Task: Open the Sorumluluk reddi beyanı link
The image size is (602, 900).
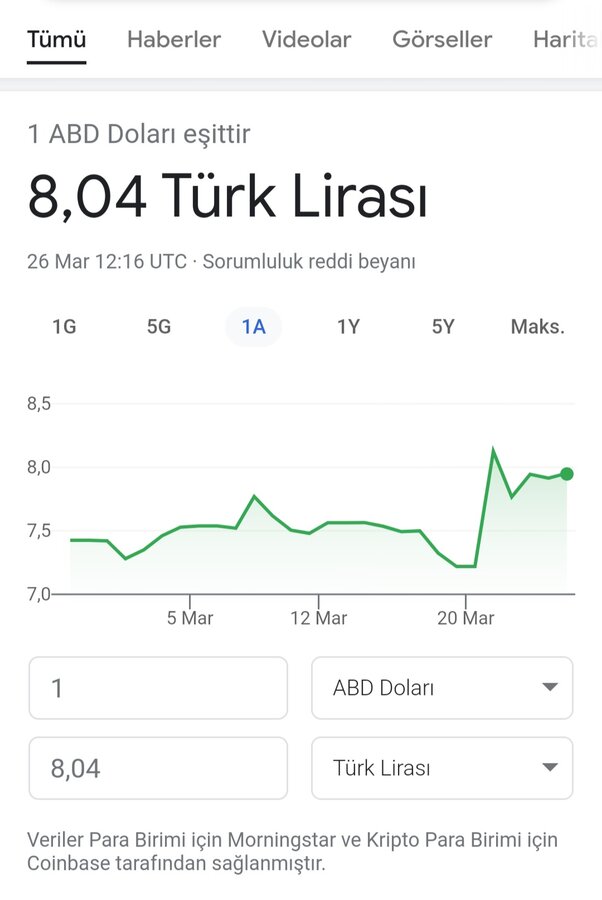Action: pyautogui.click(x=308, y=262)
